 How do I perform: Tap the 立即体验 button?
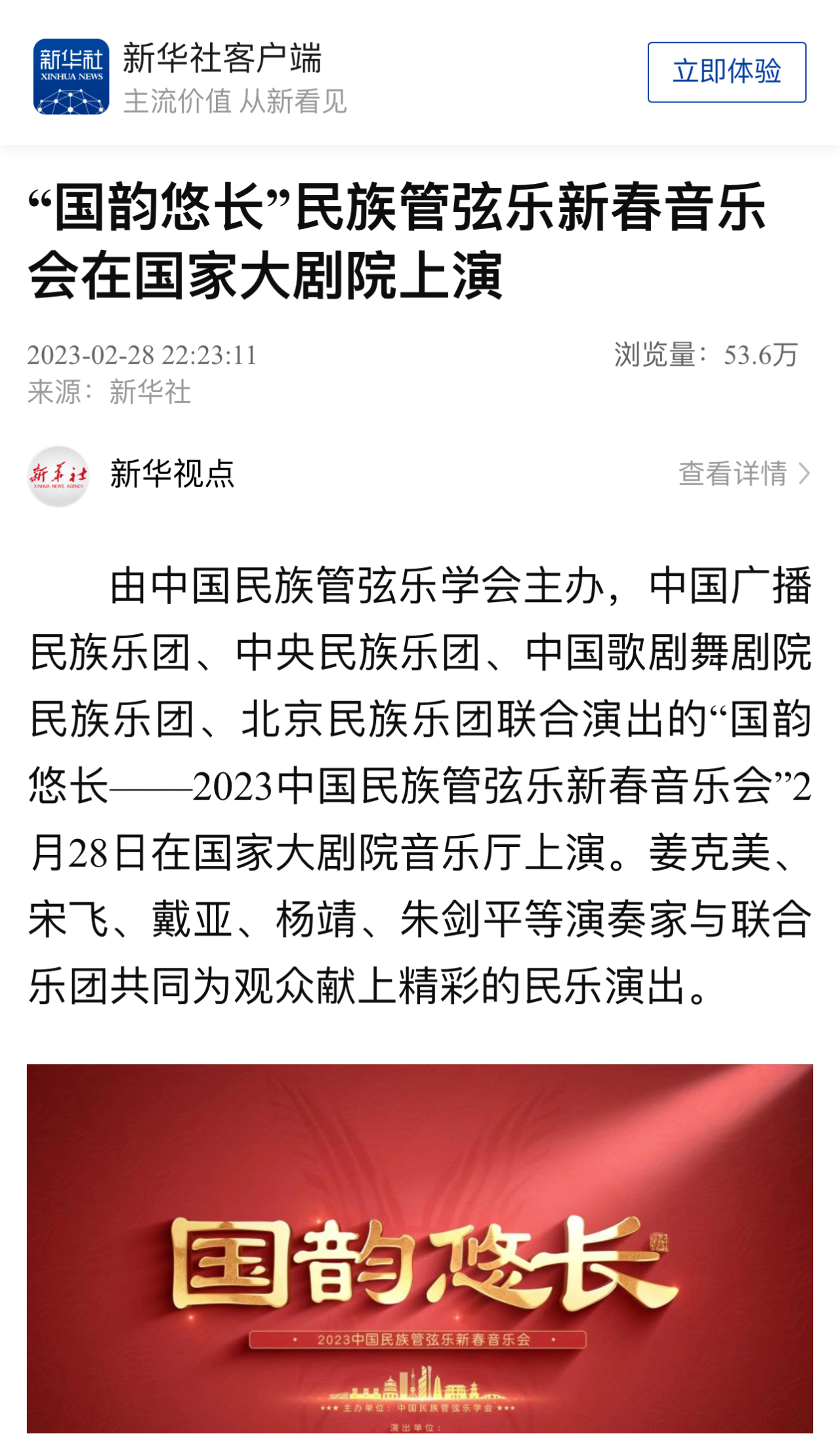pyautogui.click(x=726, y=72)
